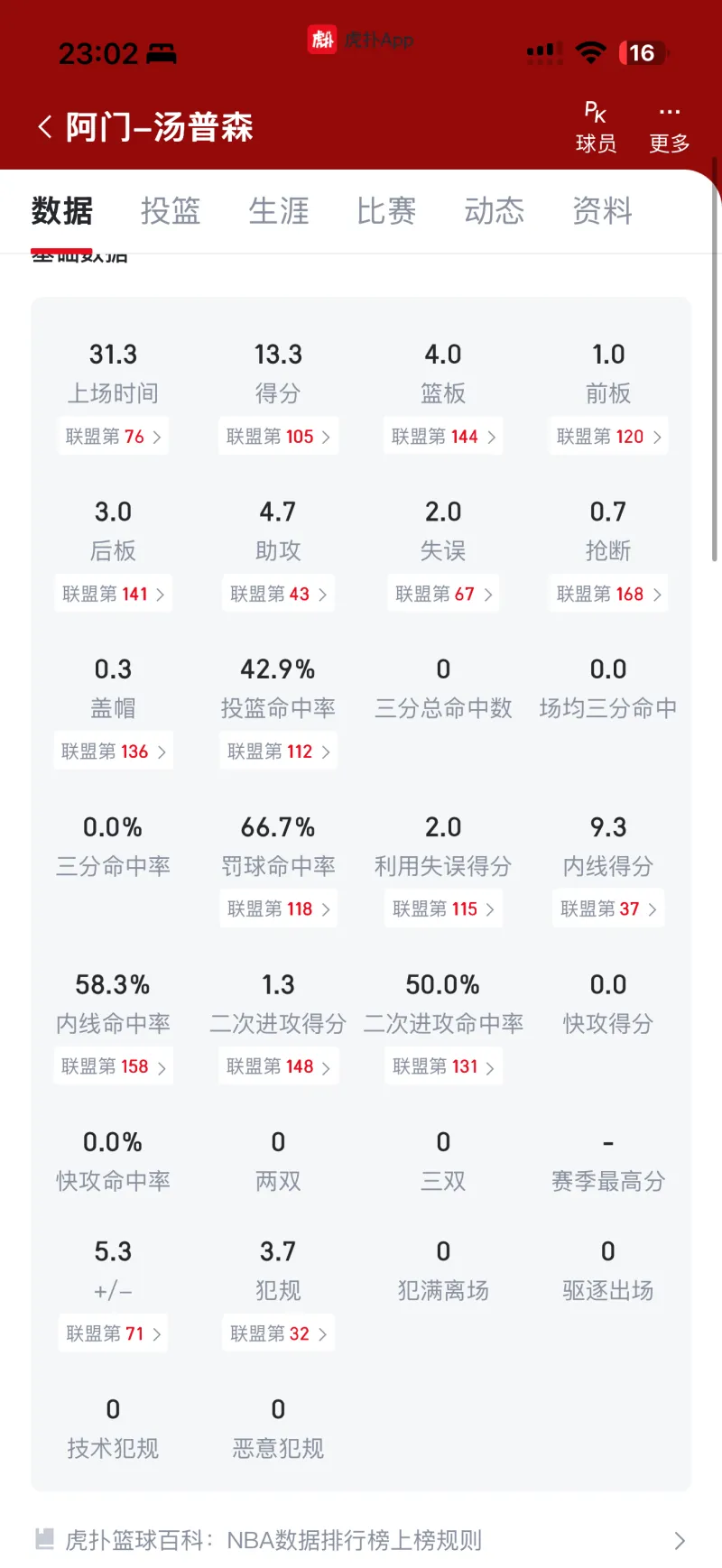Screen dimensions: 722x1568
Task: Open 内线得分 league rank 37
Action: click(x=608, y=909)
